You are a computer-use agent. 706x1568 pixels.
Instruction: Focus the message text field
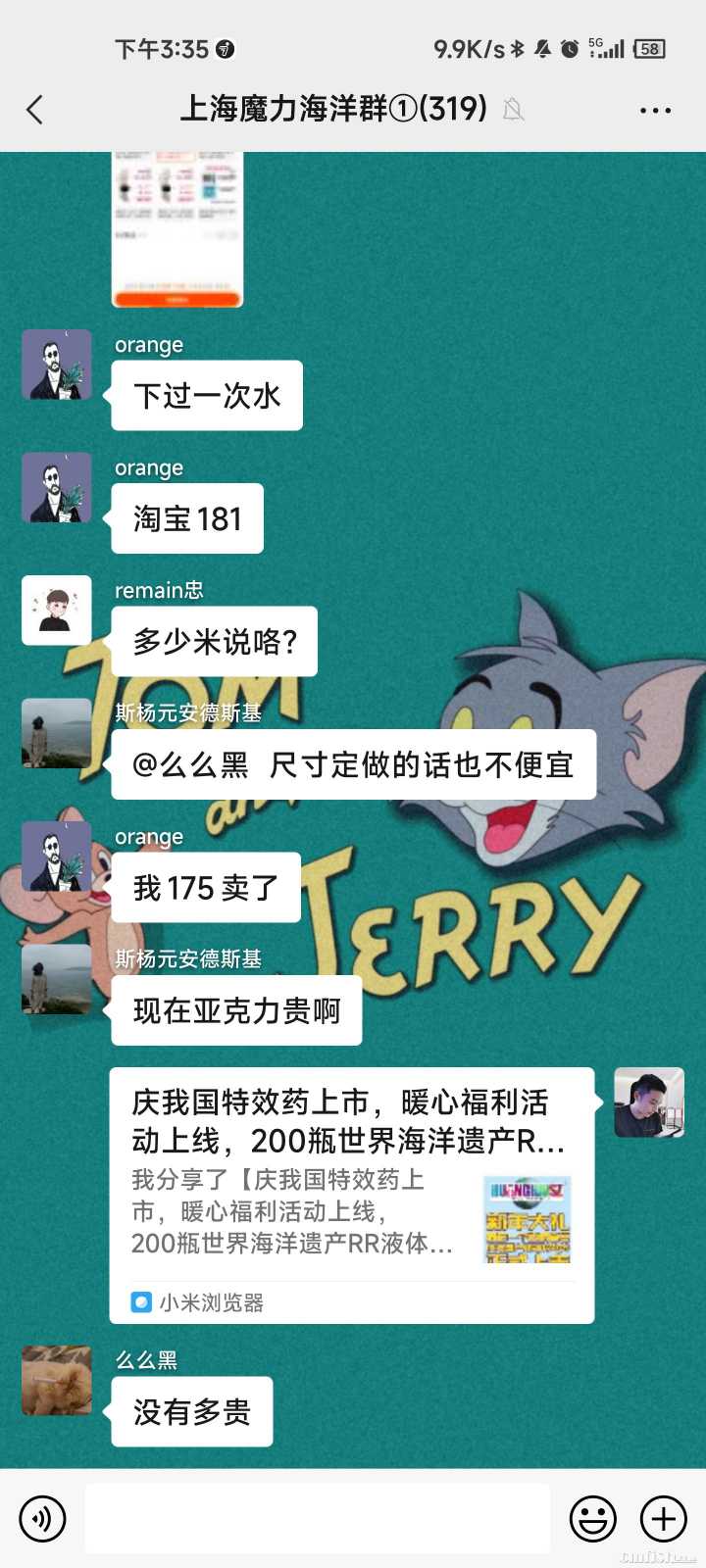(x=317, y=1519)
